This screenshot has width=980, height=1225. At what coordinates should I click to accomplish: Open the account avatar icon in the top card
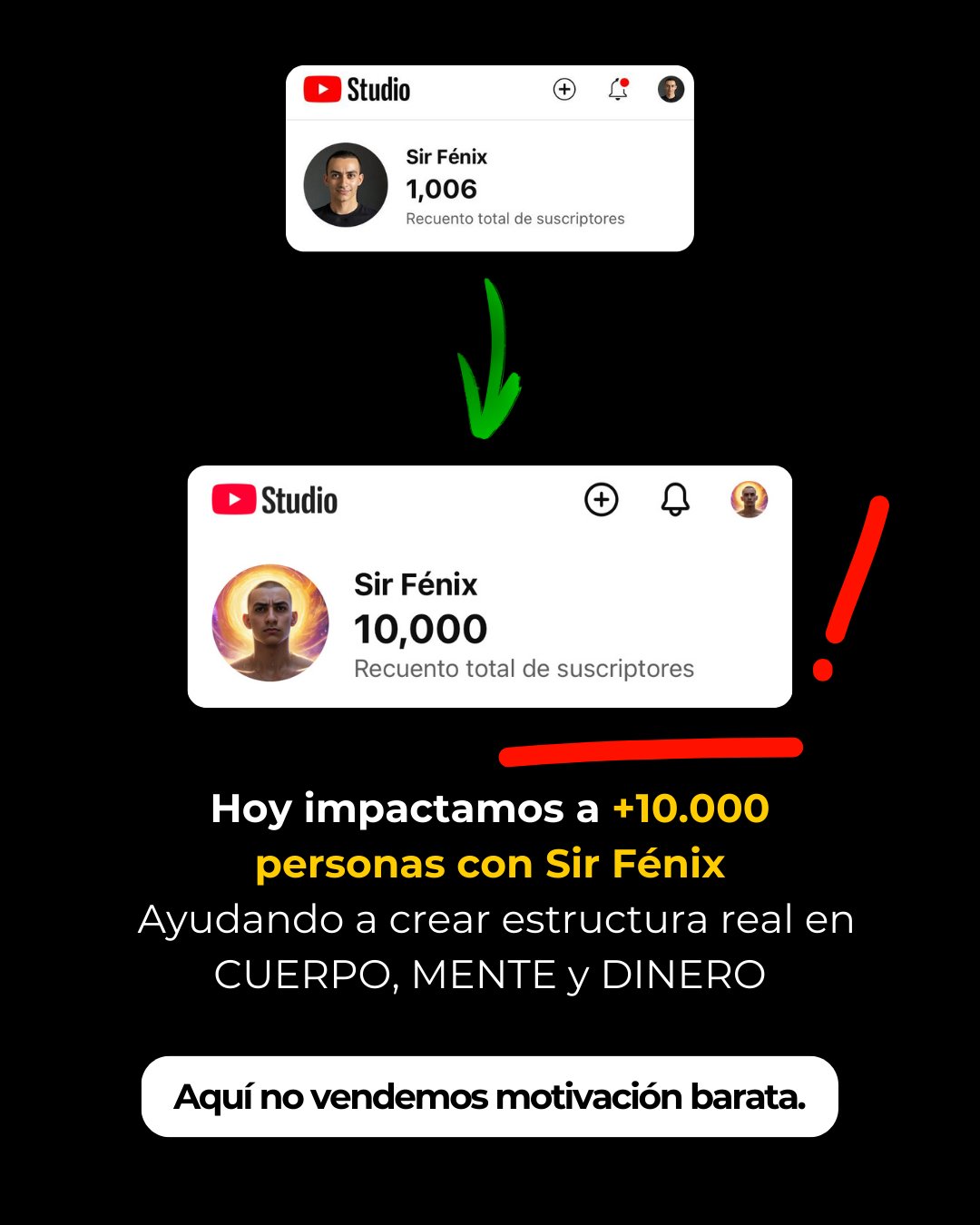671,90
